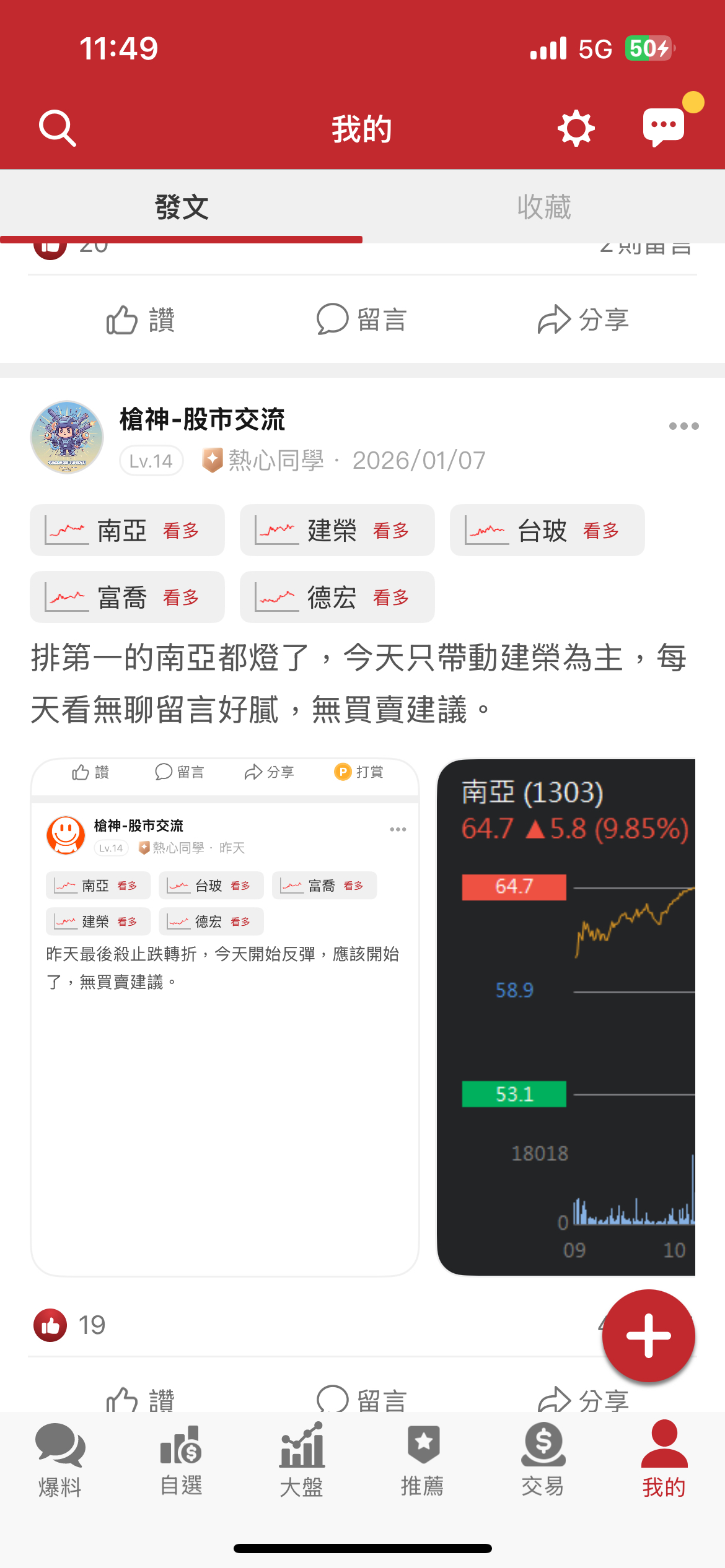Switch to the 推薦 tab

pyautogui.click(x=423, y=1461)
